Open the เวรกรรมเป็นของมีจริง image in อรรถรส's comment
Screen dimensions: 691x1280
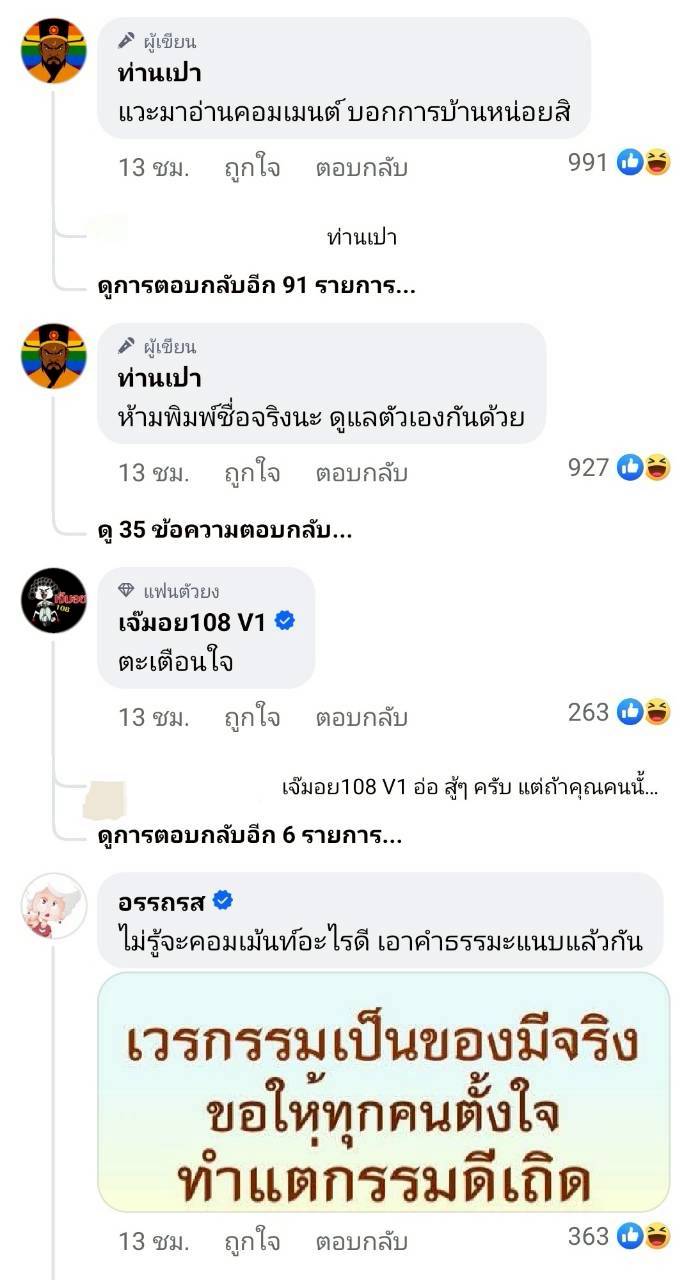click(383, 1092)
